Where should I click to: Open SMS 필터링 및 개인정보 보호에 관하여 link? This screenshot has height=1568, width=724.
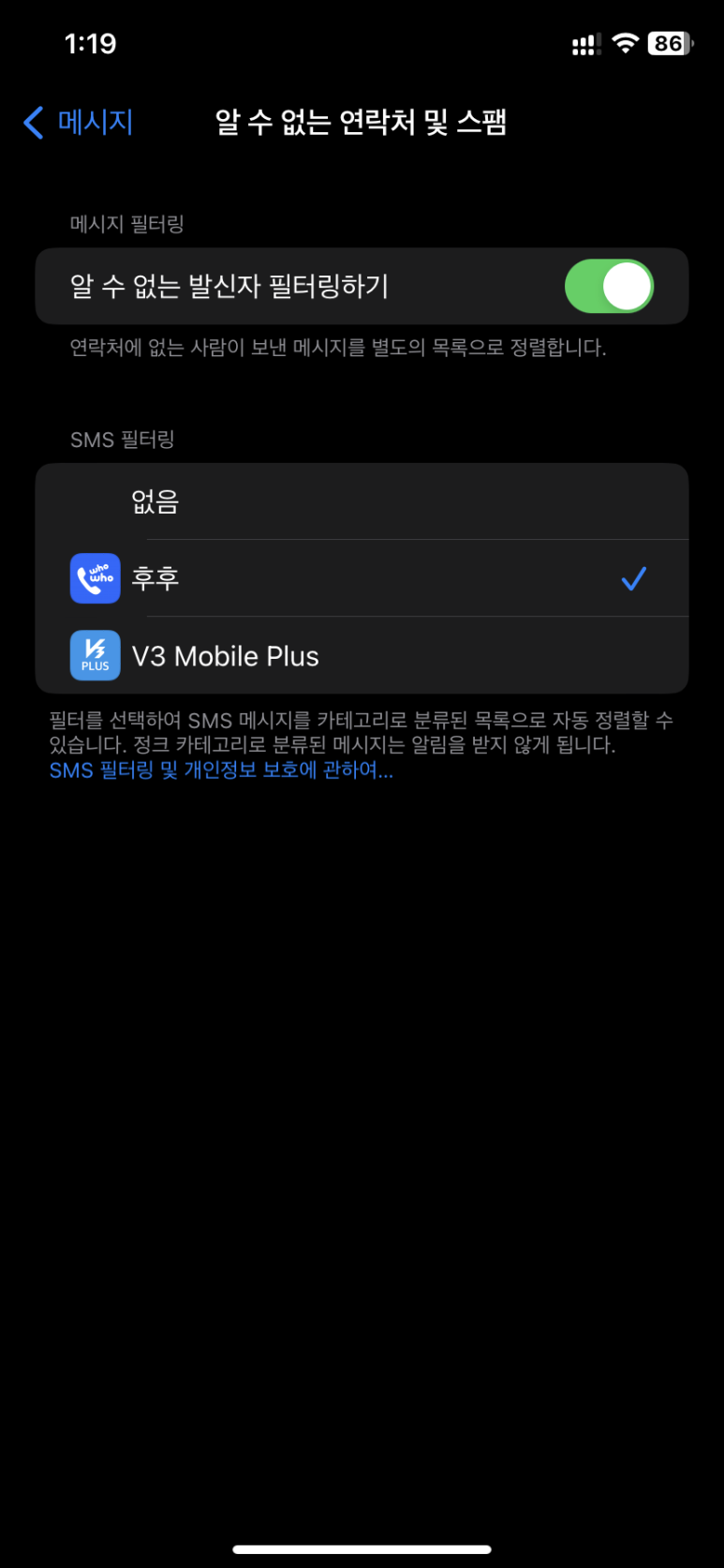221,771
